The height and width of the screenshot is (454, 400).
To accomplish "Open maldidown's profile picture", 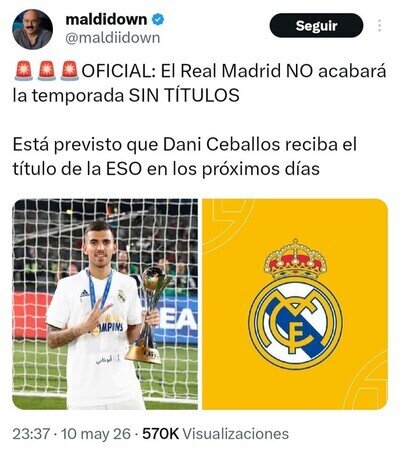I will coord(32,29).
